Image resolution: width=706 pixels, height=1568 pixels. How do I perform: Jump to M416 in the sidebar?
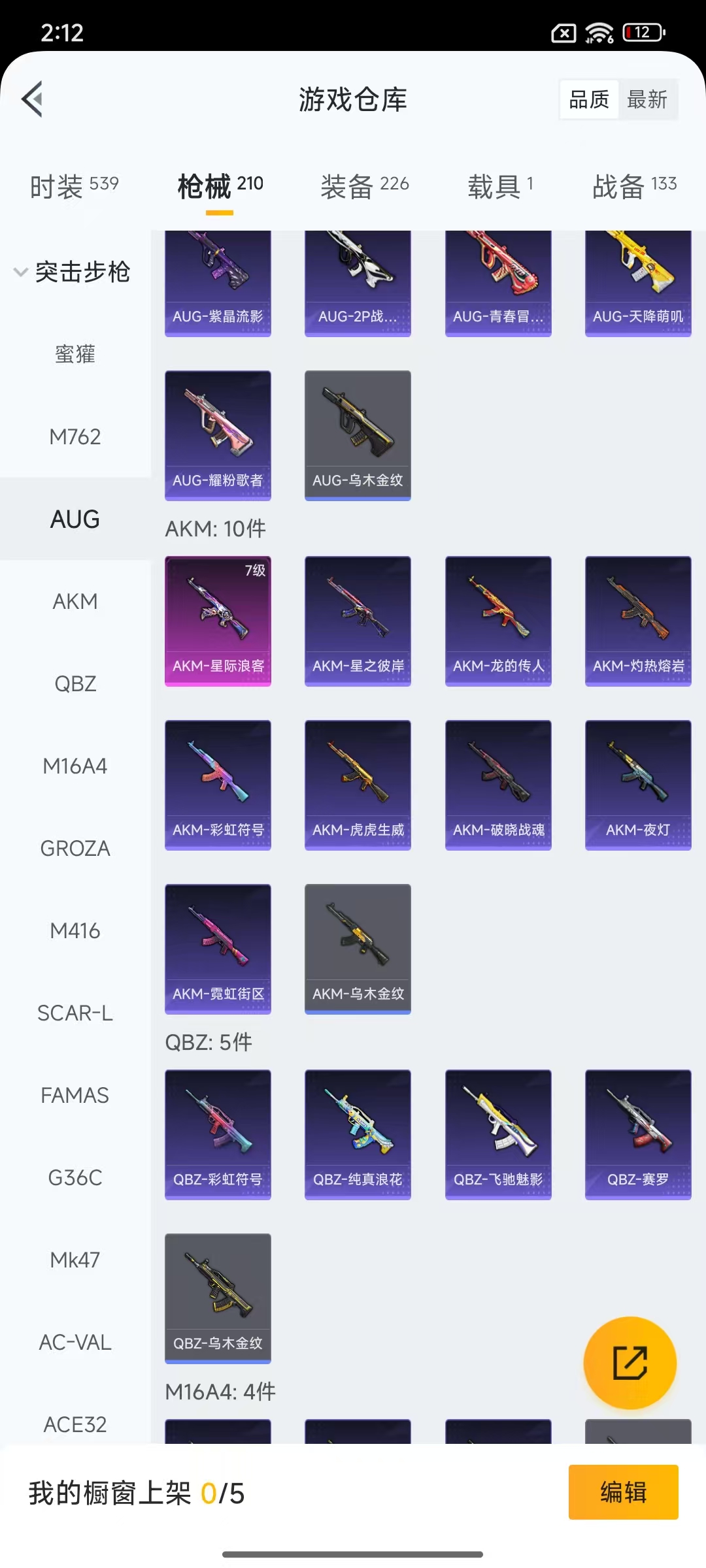(75, 930)
